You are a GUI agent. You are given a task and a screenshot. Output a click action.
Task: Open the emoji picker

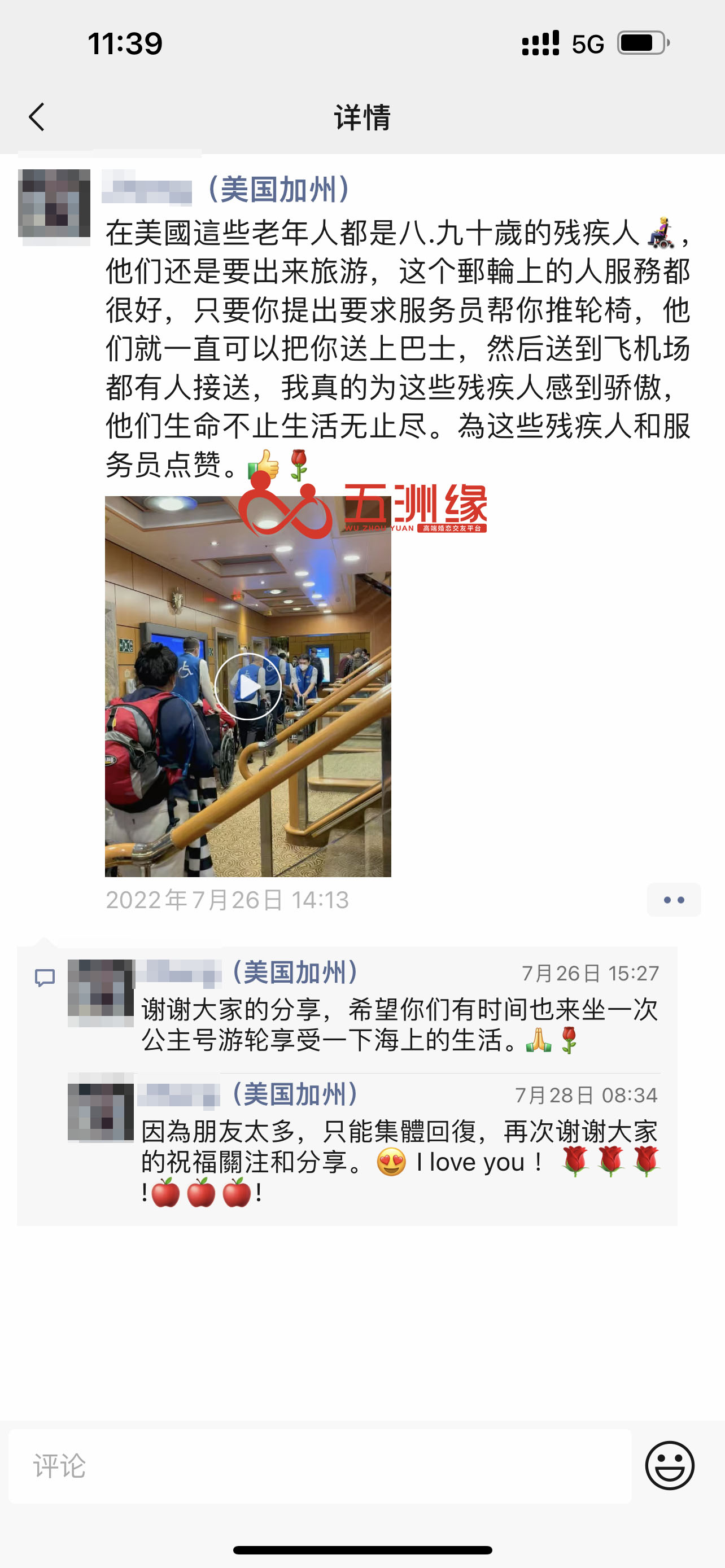click(x=669, y=1466)
